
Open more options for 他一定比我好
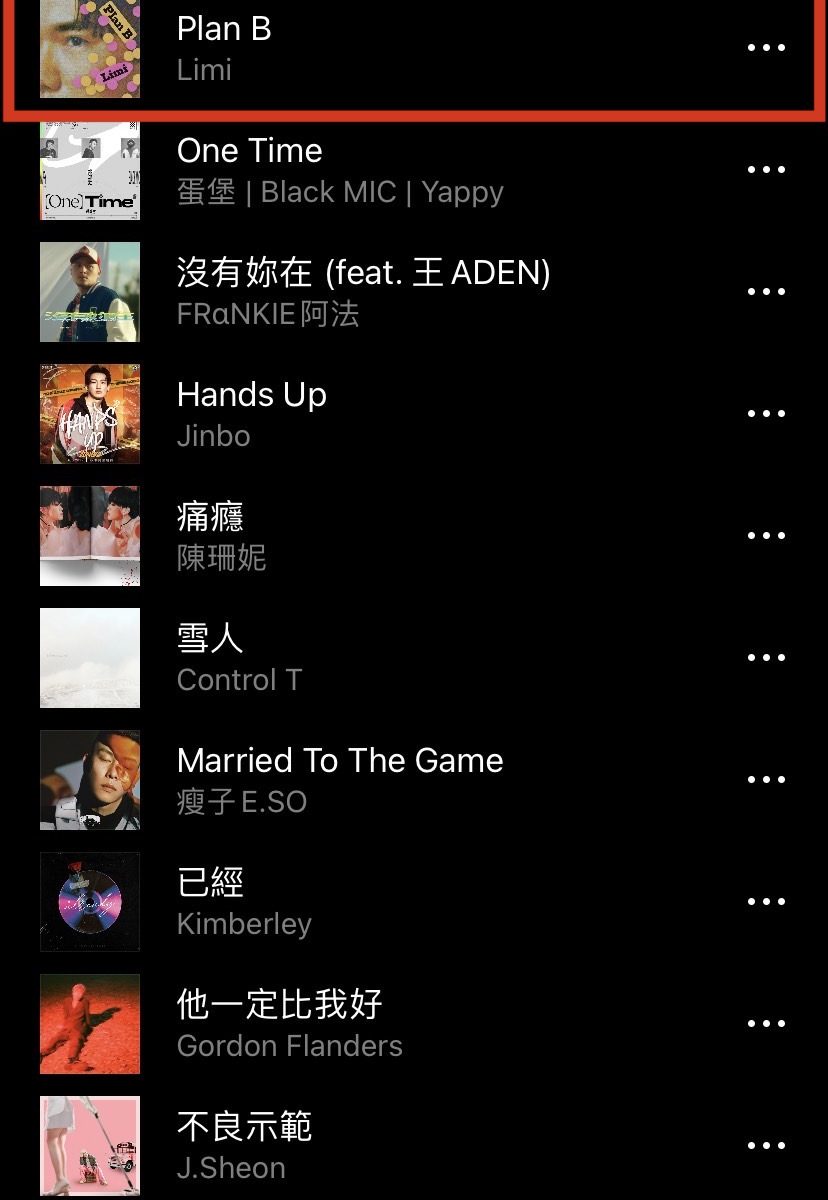click(766, 1023)
